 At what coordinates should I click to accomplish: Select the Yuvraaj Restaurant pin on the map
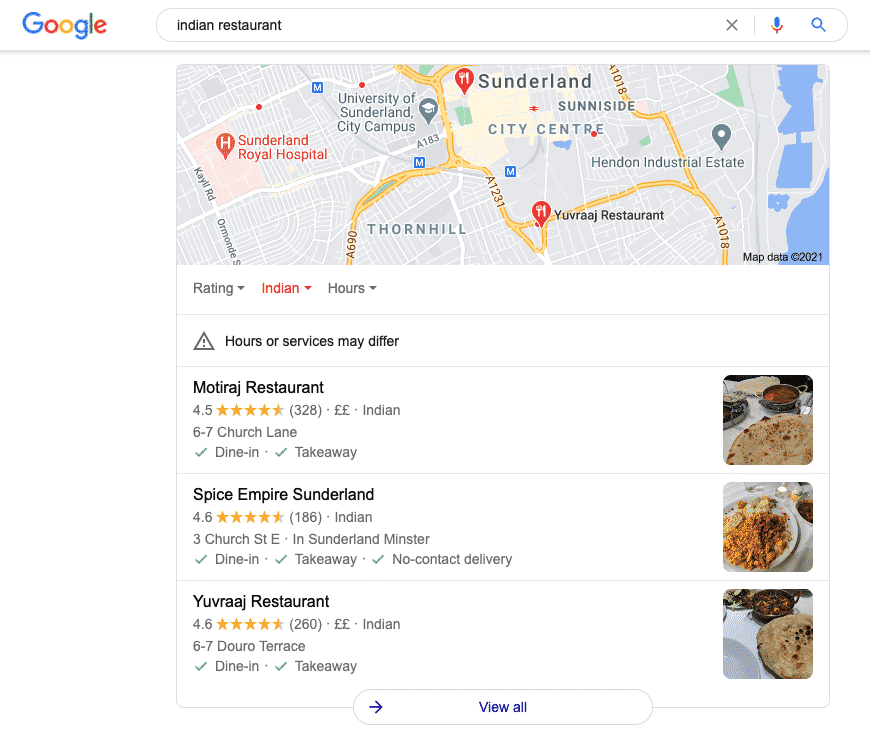coord(541,212)
